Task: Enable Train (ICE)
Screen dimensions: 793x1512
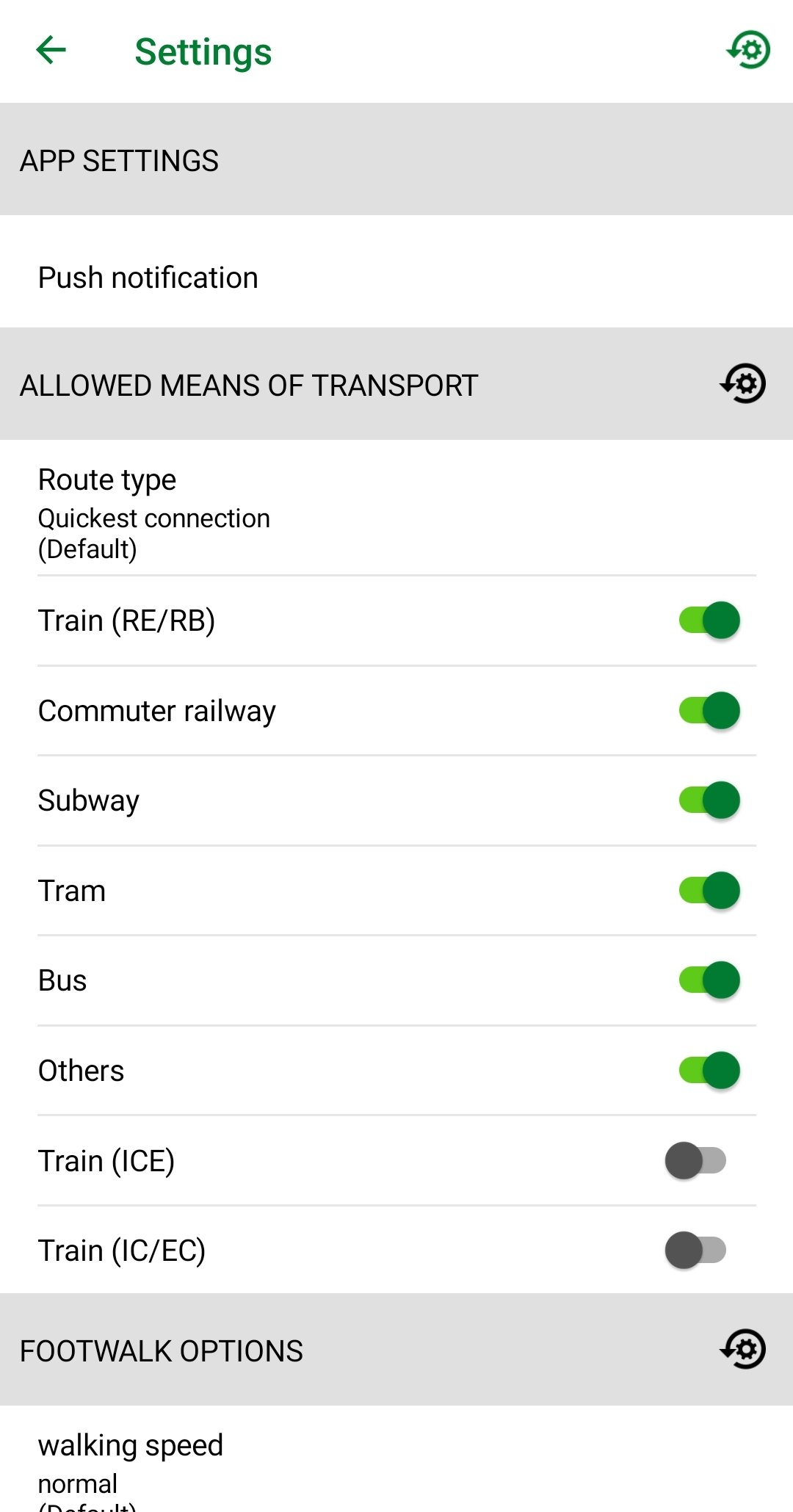Action: click(695, 1161)
